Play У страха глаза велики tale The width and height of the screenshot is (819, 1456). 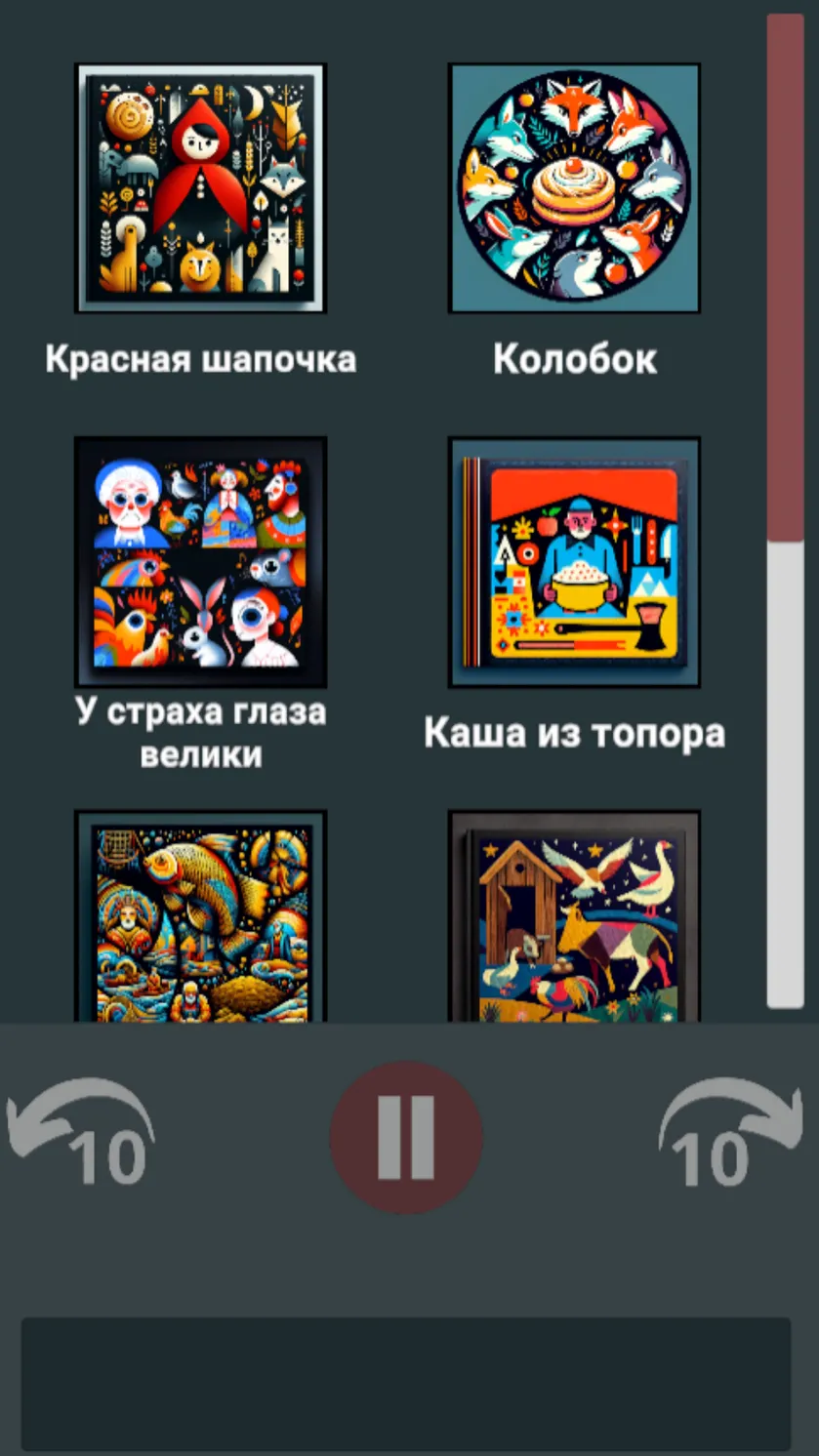200,562
